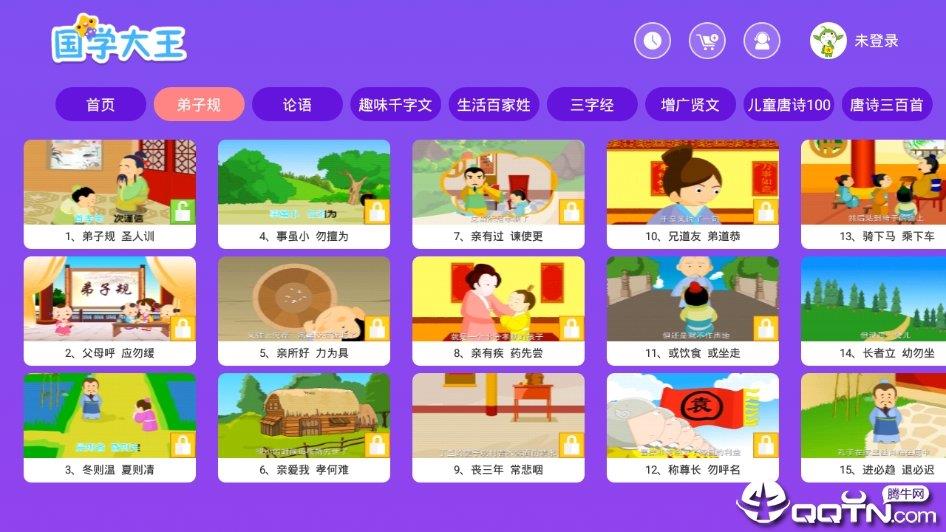Screen dimensions: 946x532
Task: Open the viewing history clock icon
Action: point(652,41)
